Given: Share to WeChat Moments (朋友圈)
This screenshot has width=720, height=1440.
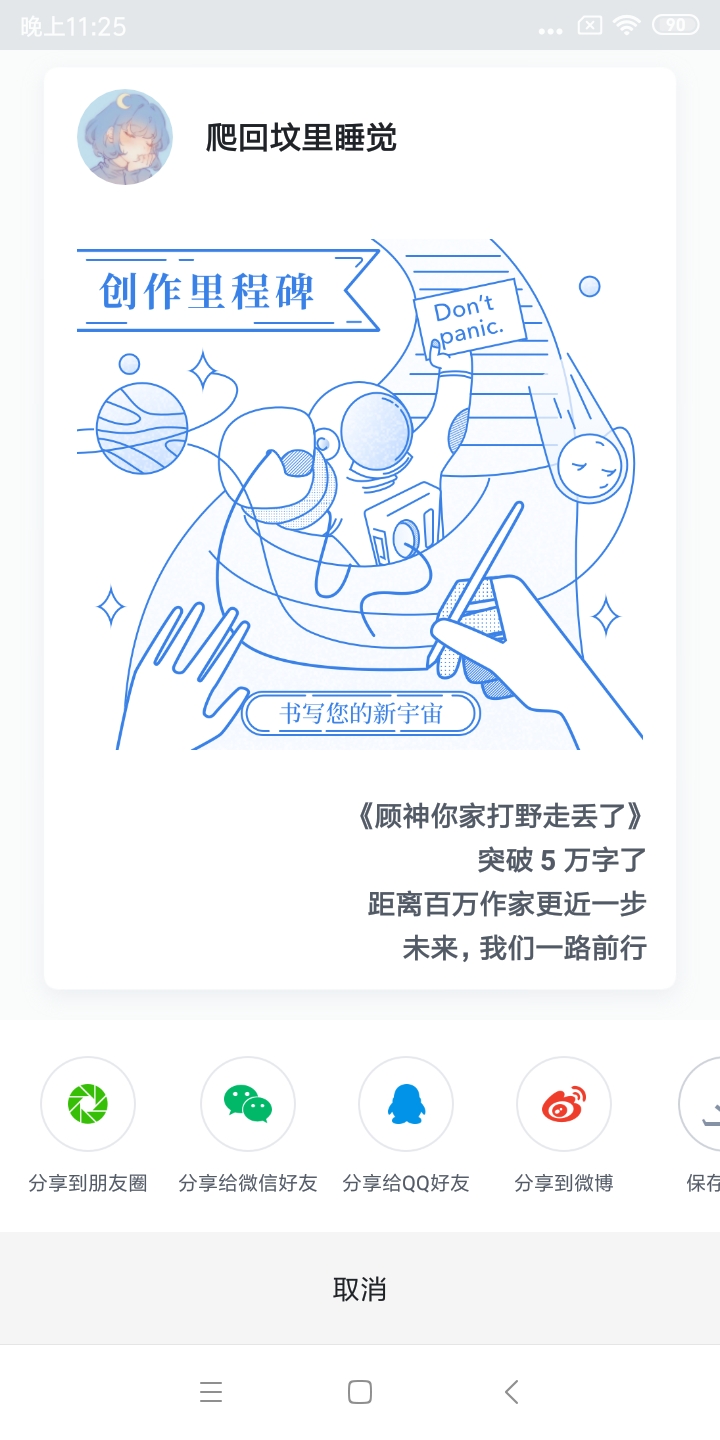Looking at the screenshot, I should coord(88,1104).
